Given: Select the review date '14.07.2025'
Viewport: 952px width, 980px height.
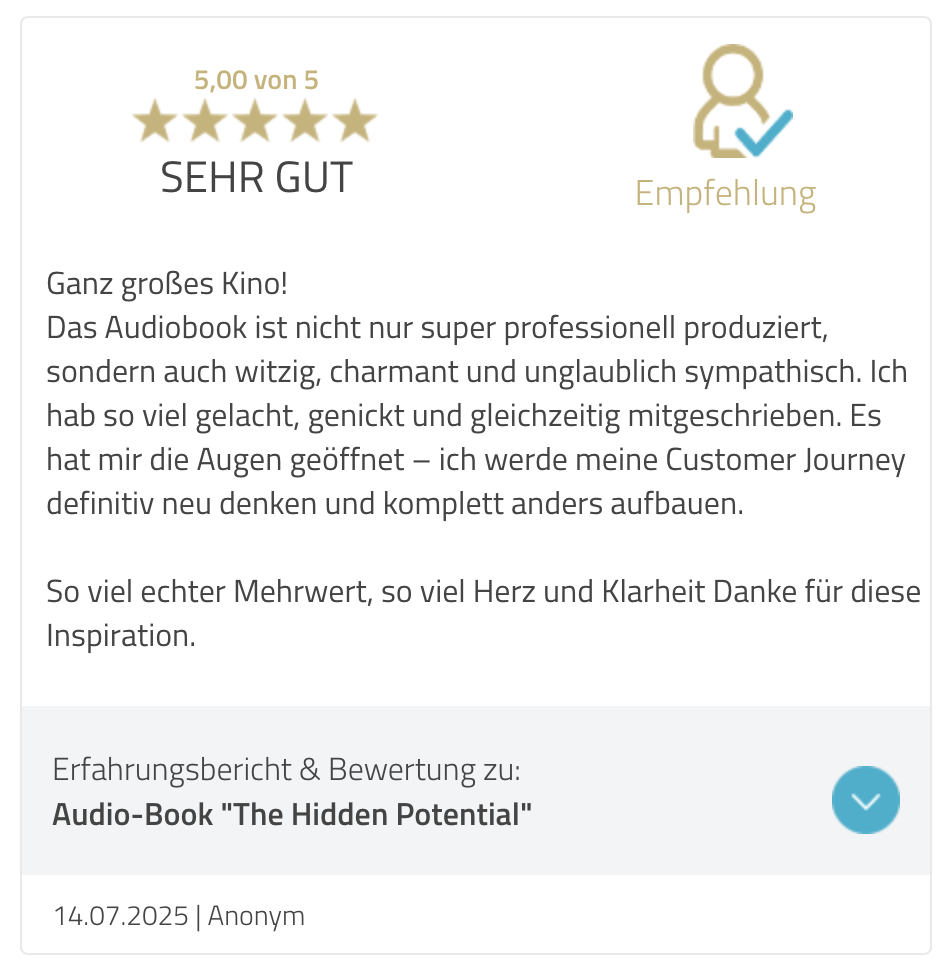Looking at the screenshot, I should pos(120,915).
